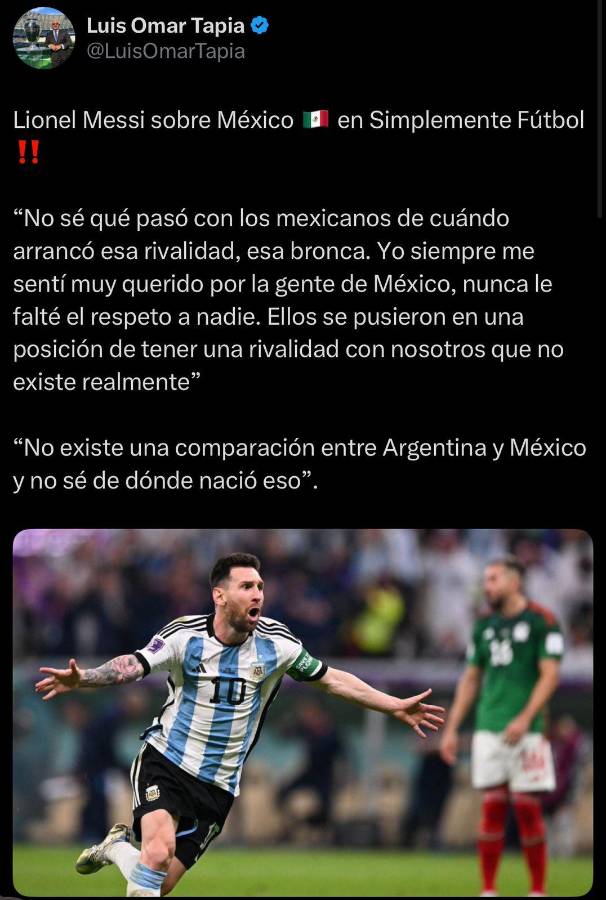View the attached match photo full screen
This screenshot has width=606, height=900.
coord(303,712)
